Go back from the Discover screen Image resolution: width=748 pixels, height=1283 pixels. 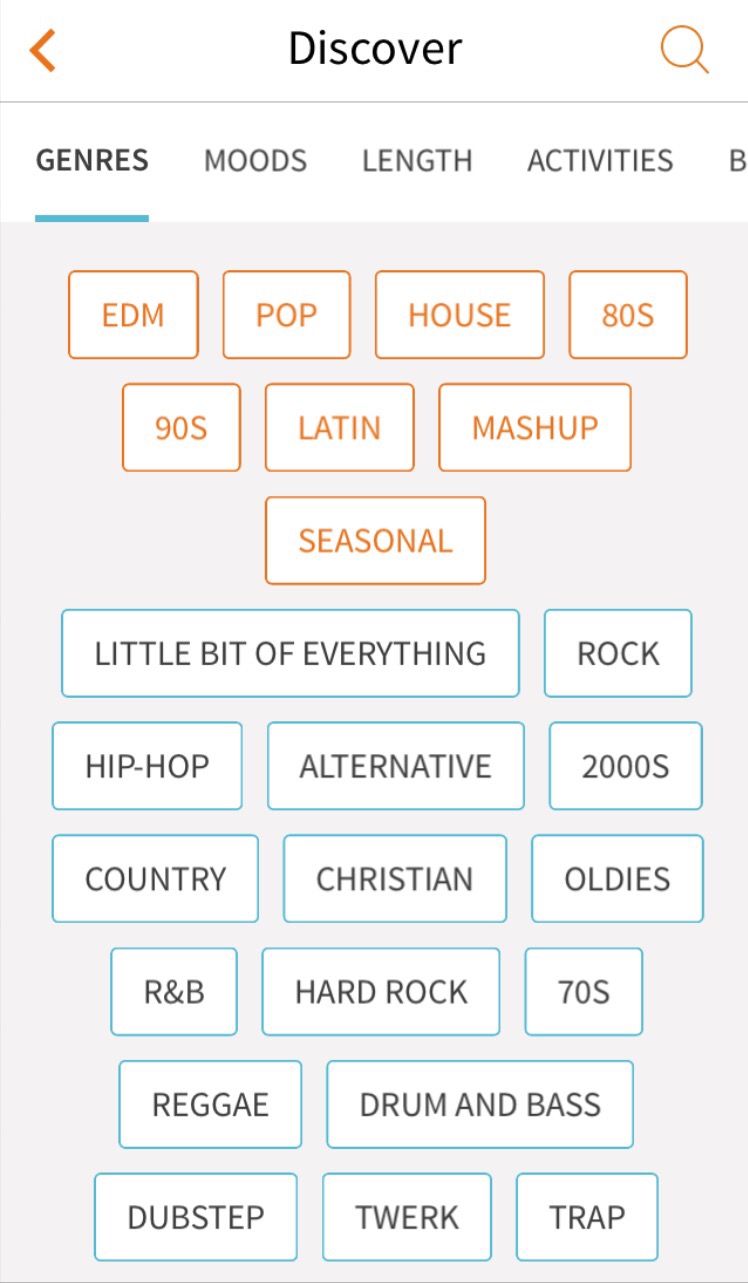click(x=43, y=50)
